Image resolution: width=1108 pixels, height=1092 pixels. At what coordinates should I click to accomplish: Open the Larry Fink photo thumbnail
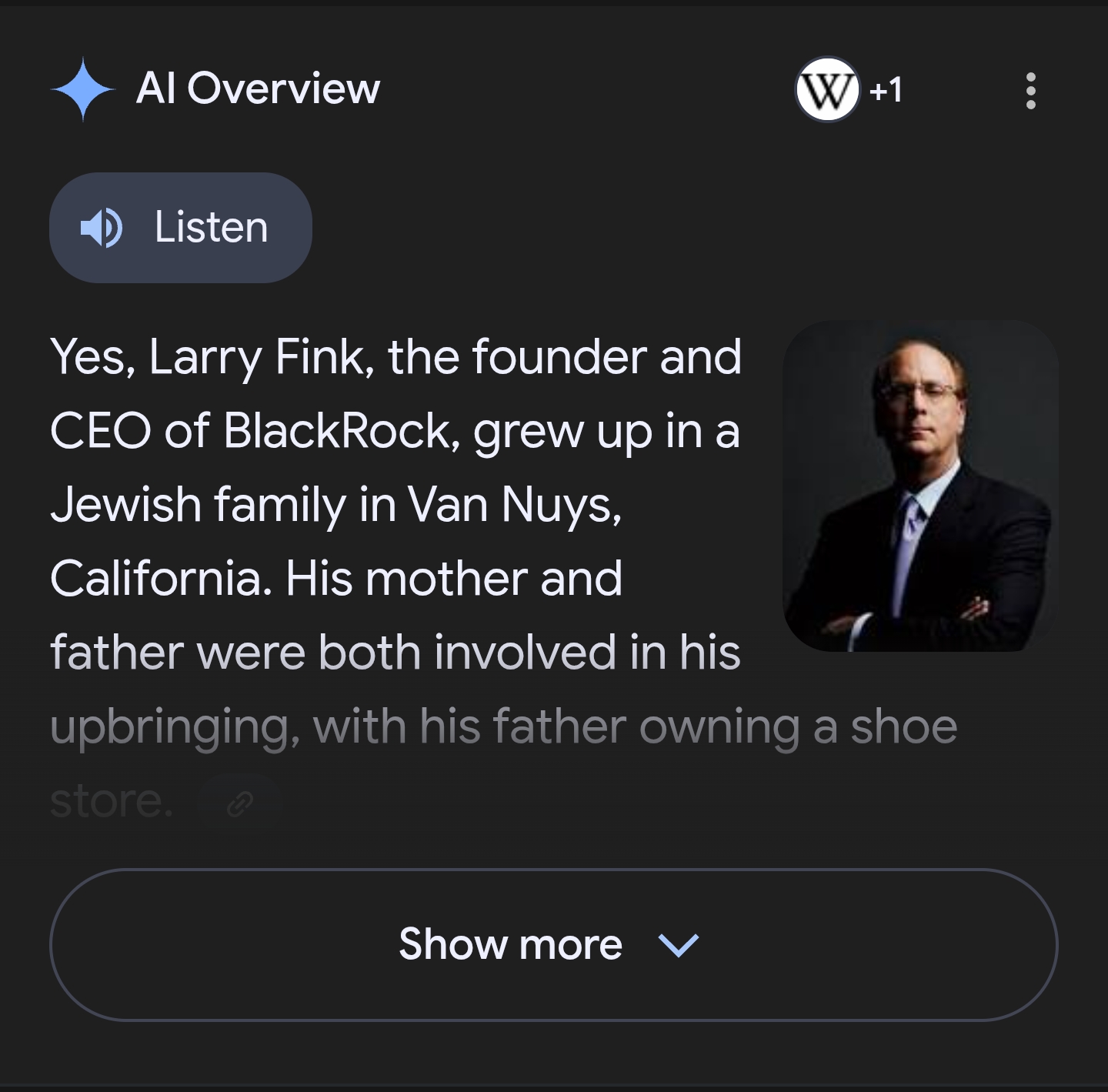(920, 486)
